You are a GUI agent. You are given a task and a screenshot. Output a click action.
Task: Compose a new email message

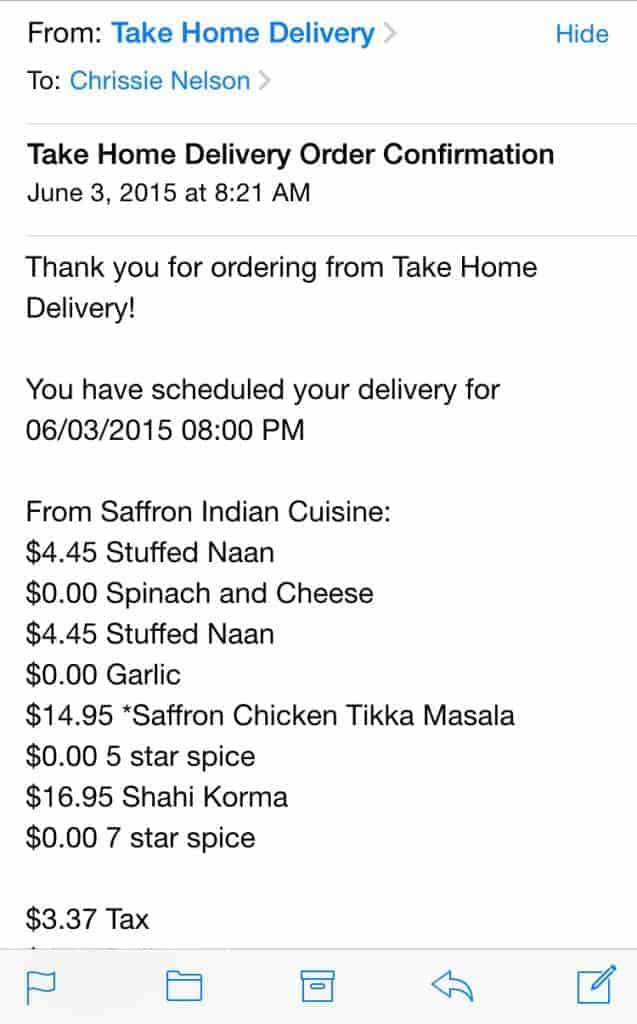pyautogui.click(x=596, y=984)
